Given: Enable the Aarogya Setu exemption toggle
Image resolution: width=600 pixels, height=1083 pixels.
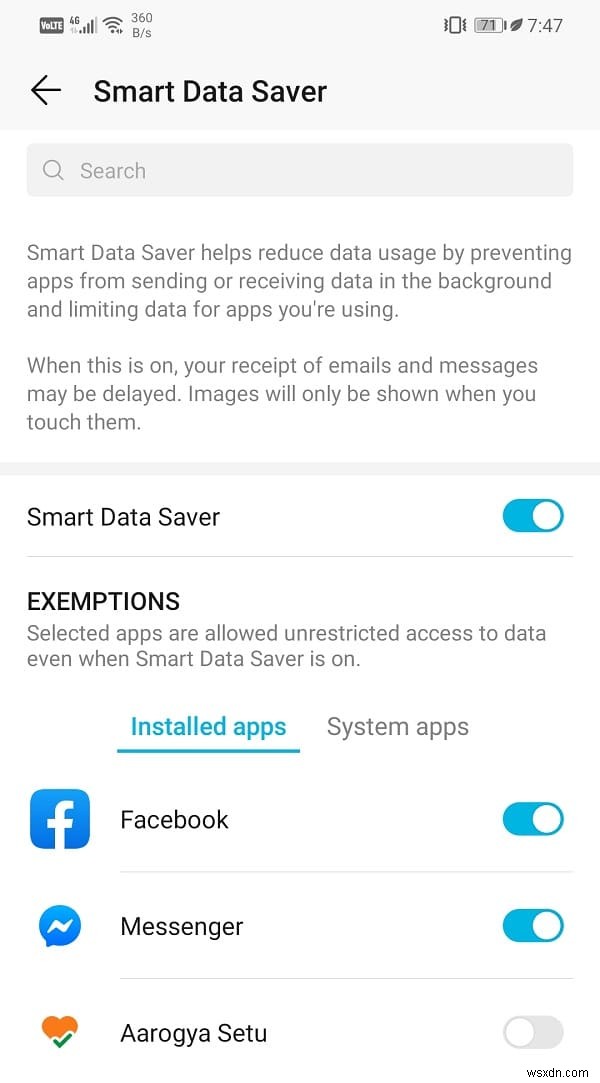Looking at the screenshot, I should click(x=532, y=1032).
